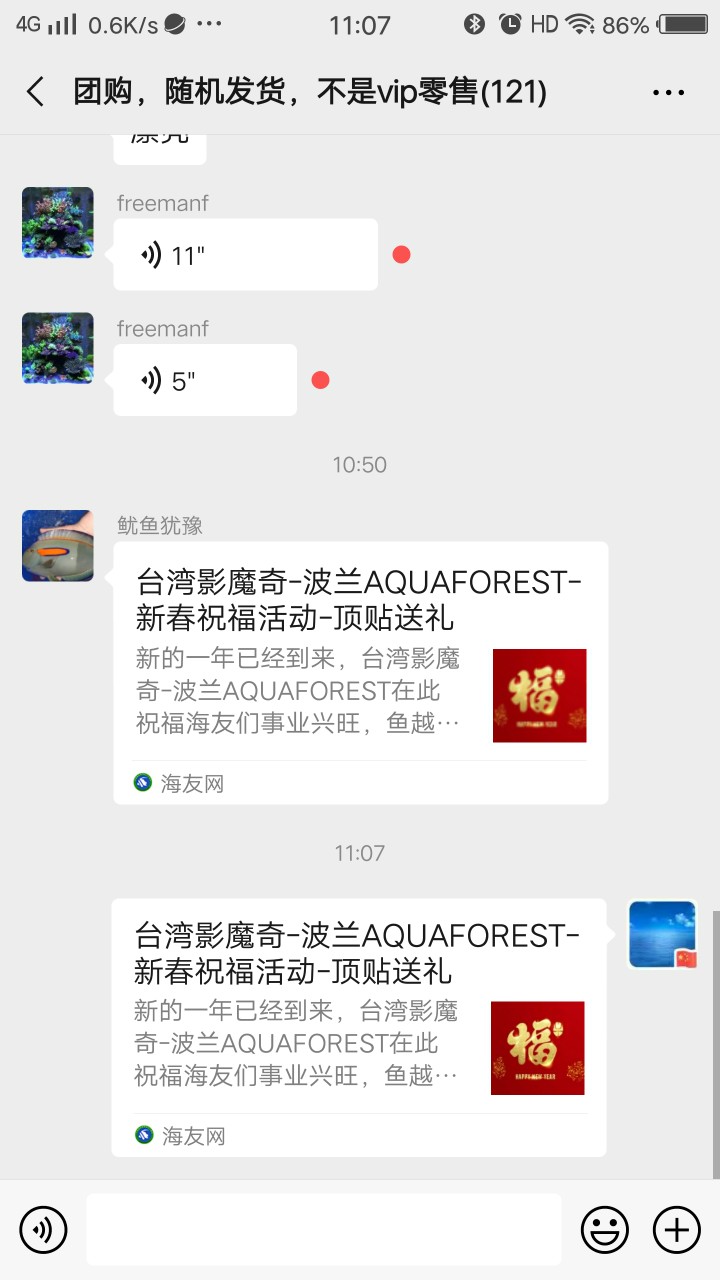The height and width of the screenshot is (1280, 720).
Task: Open 鱿鱼犹豫's profile avatar
Action: (58, 546)
